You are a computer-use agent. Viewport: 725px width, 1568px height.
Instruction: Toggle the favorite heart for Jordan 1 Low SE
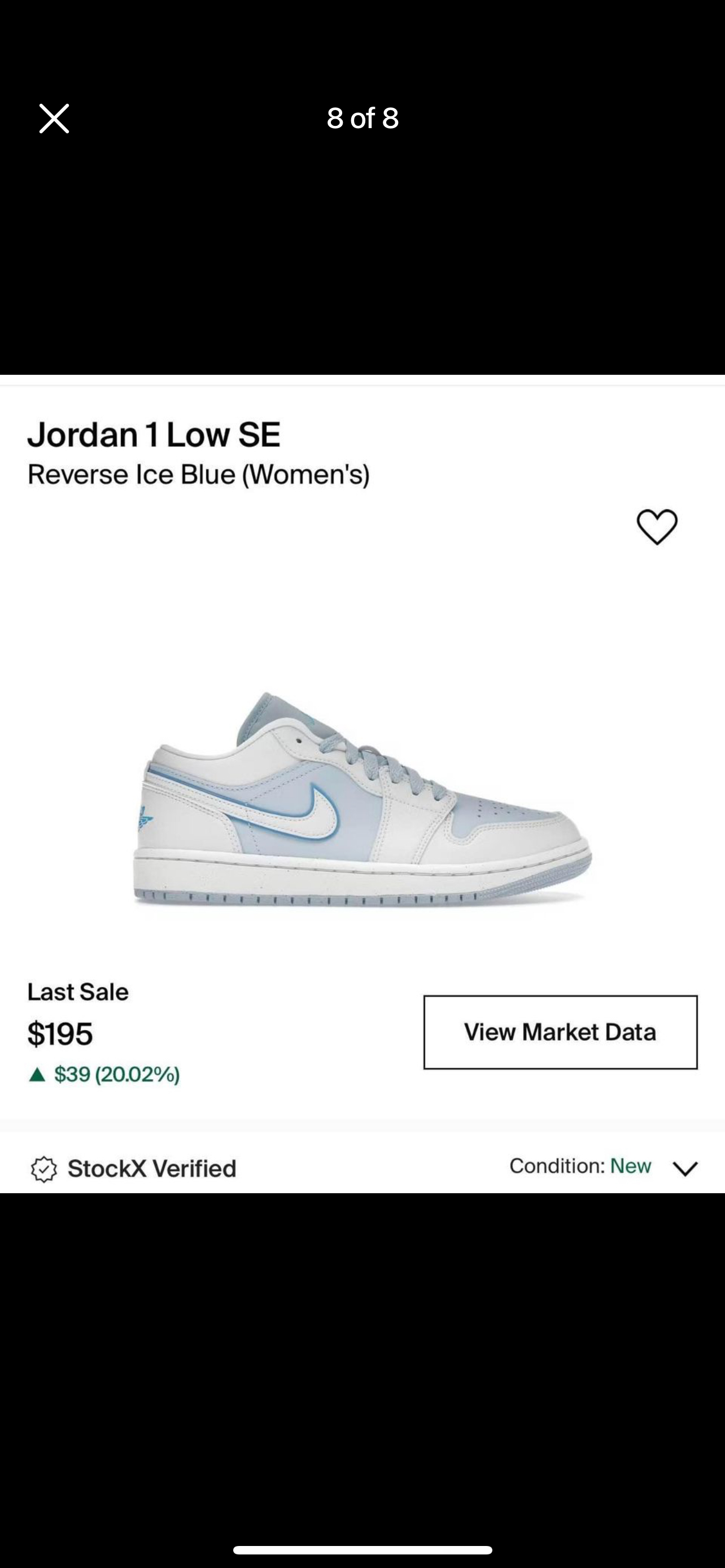(657, 527)
